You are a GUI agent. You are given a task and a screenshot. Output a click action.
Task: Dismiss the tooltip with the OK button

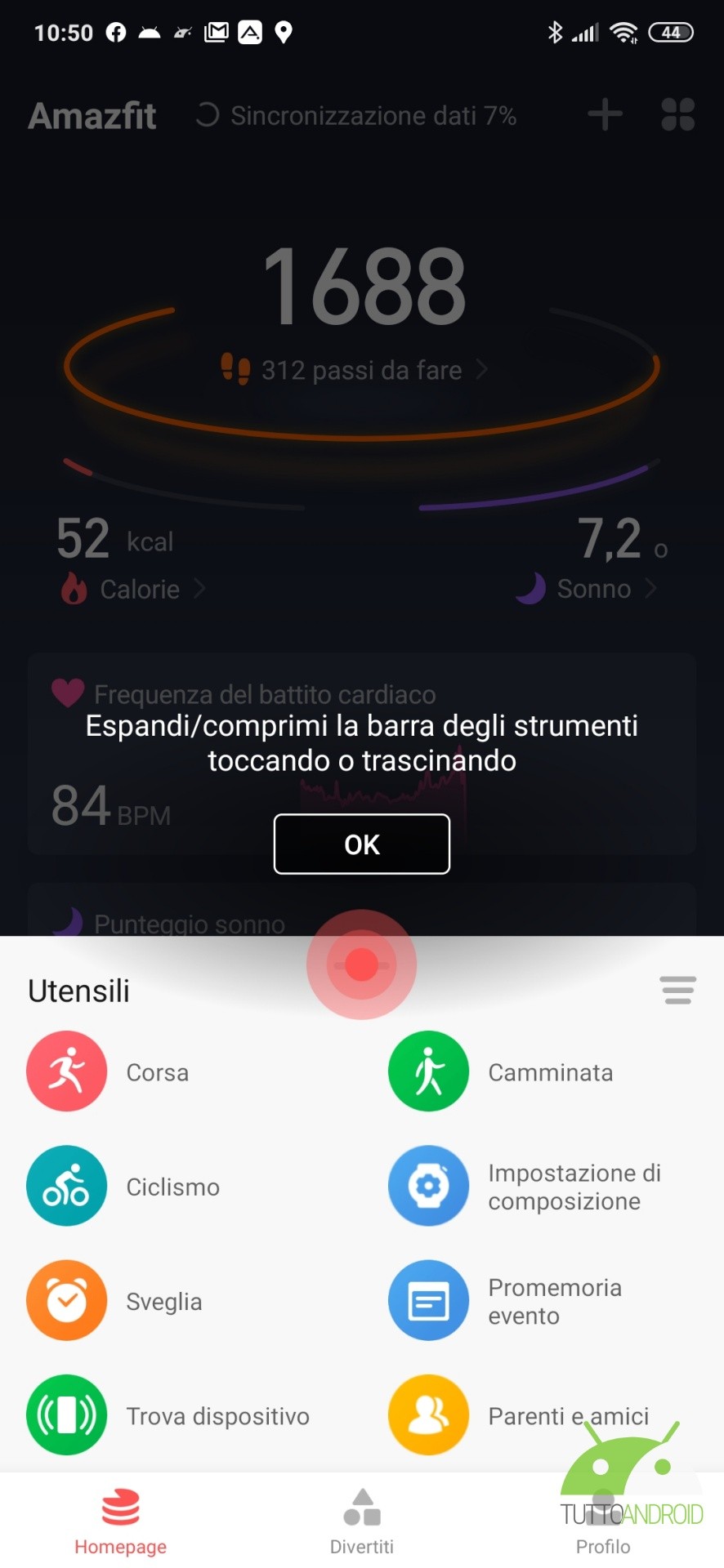[362, 844]
